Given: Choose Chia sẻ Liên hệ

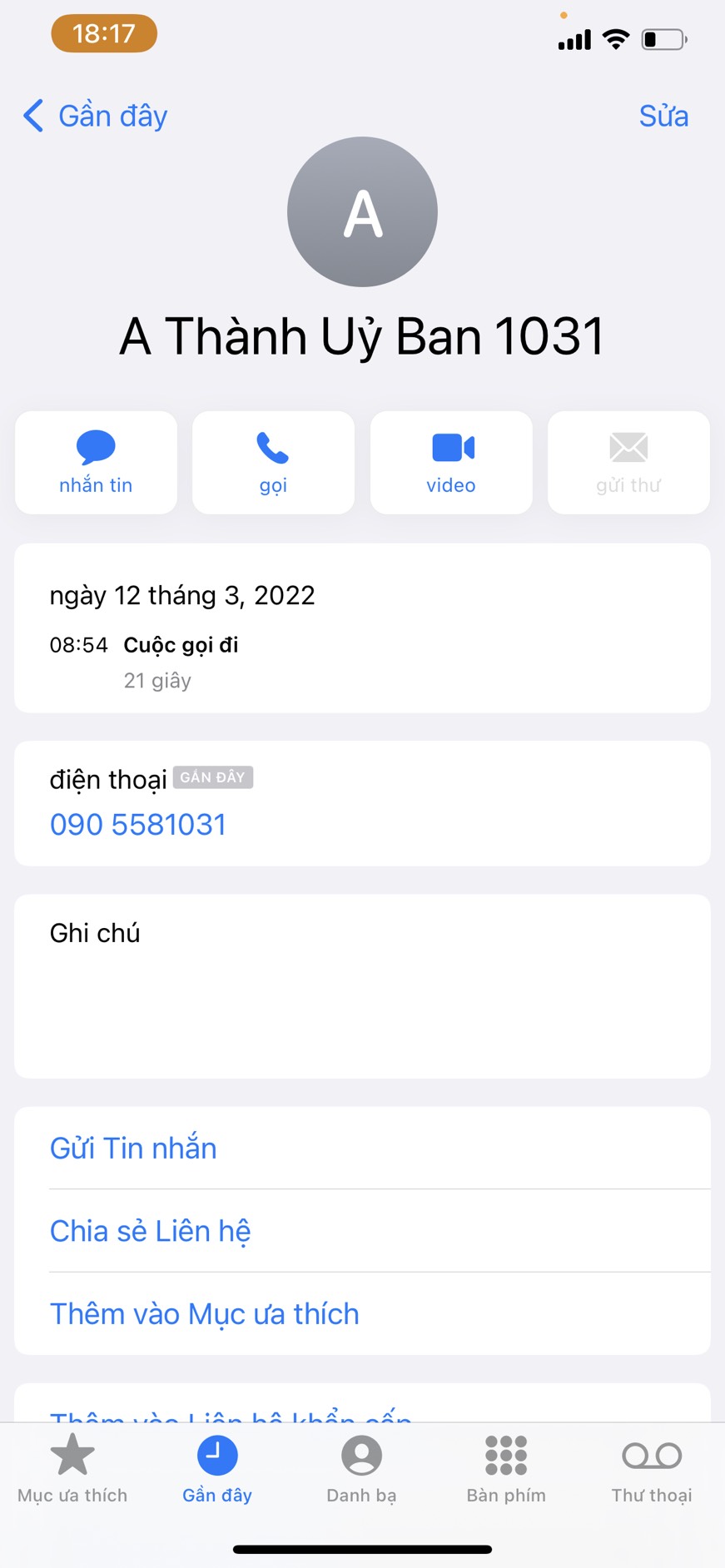Looking at the screenshot, I should coord(151,1230).
